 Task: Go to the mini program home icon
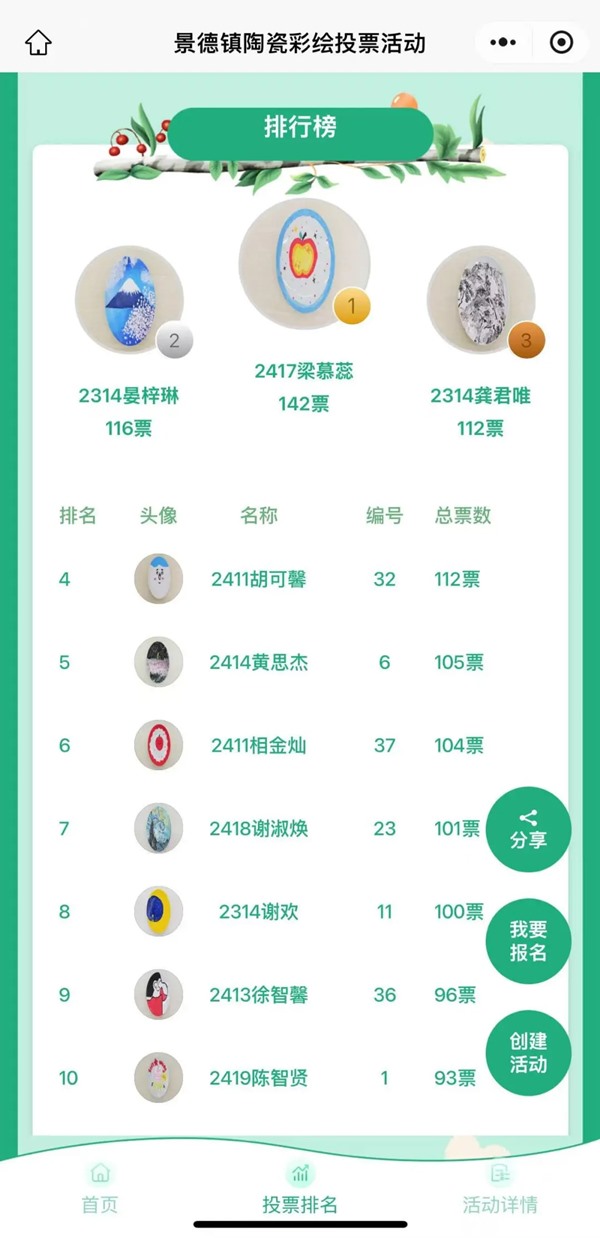click(x=38, y=43)
